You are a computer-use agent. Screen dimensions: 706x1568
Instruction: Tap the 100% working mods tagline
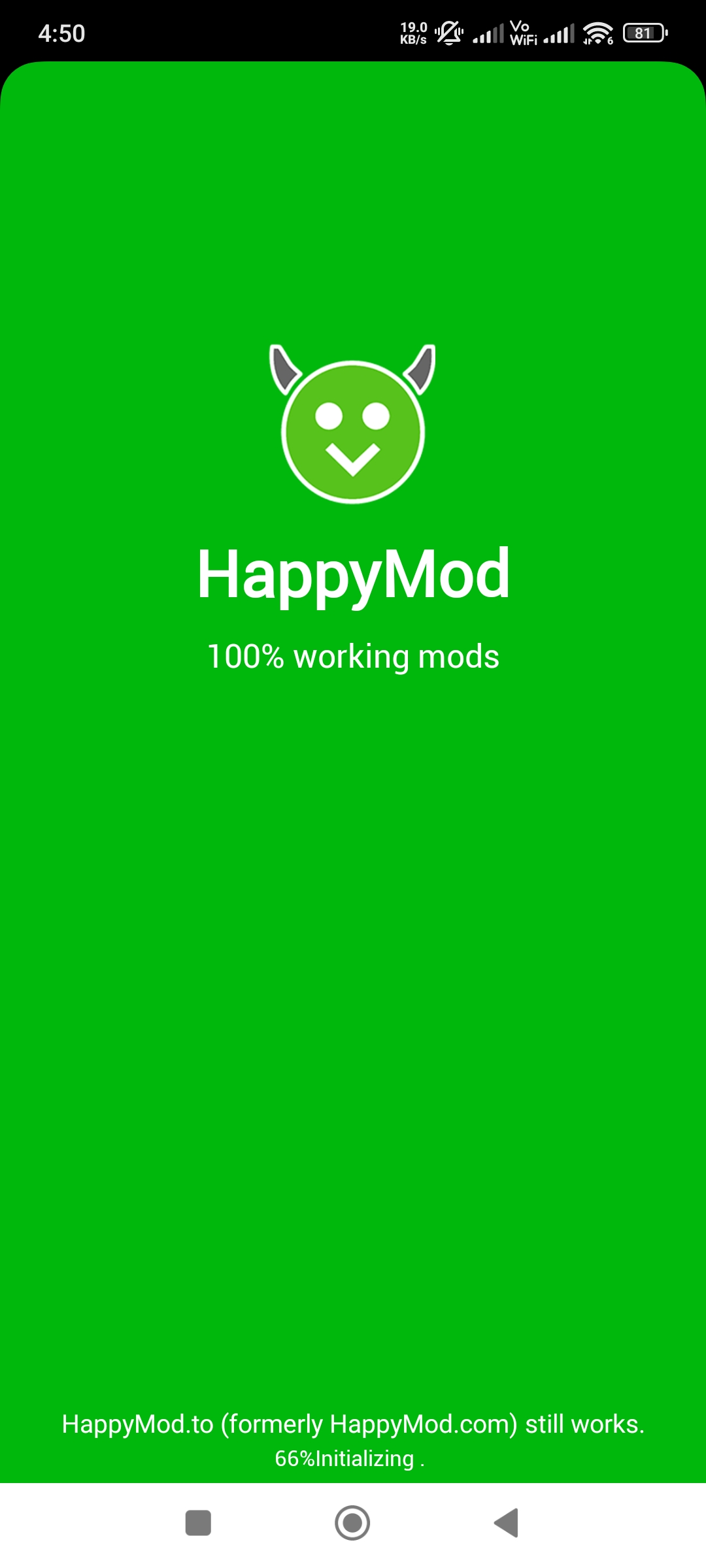pos(353,657)
